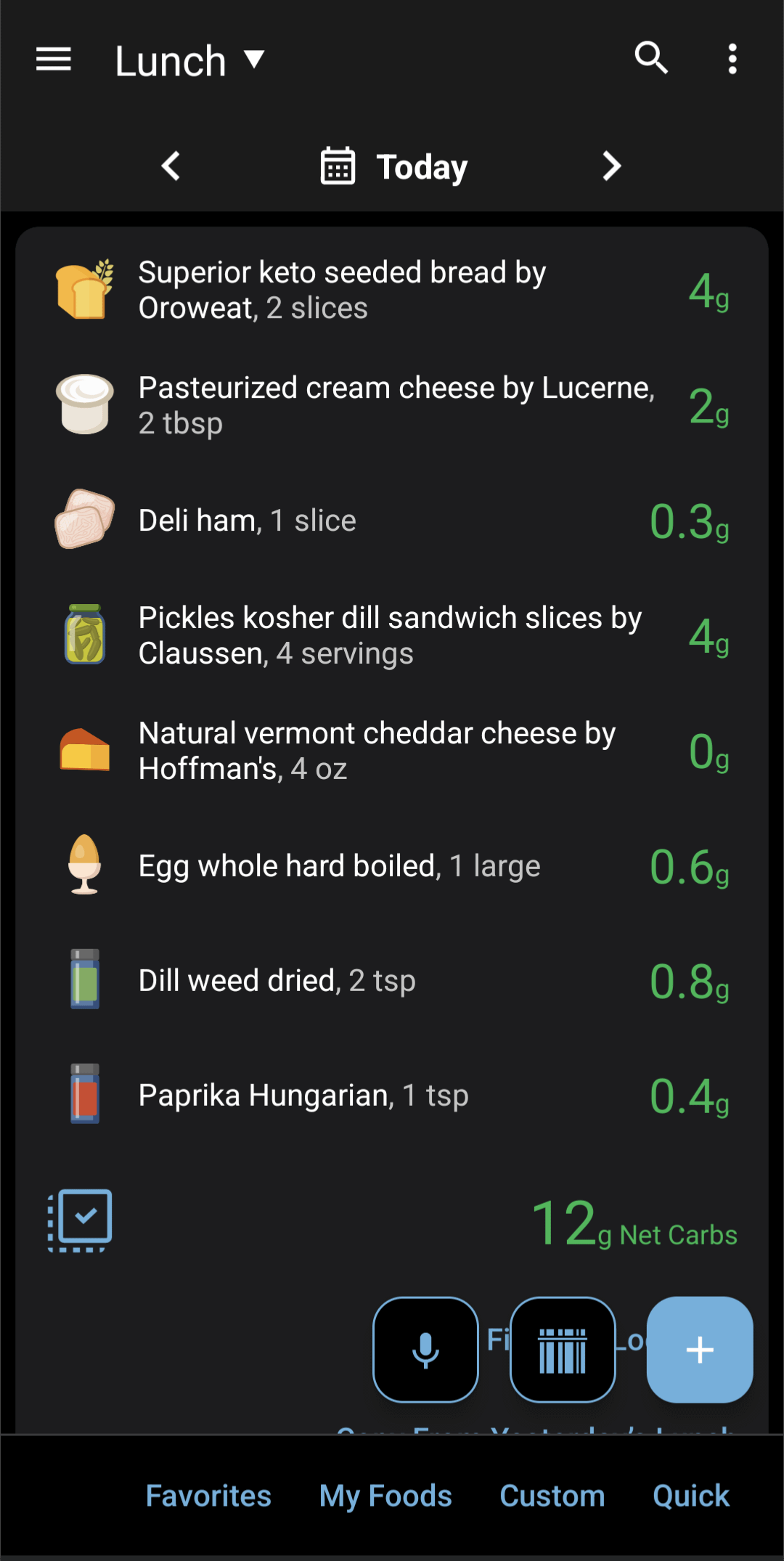Open the Vermont cheddar cheese entry
Viewport: 784px width, 1561px height.
[392, 751]
